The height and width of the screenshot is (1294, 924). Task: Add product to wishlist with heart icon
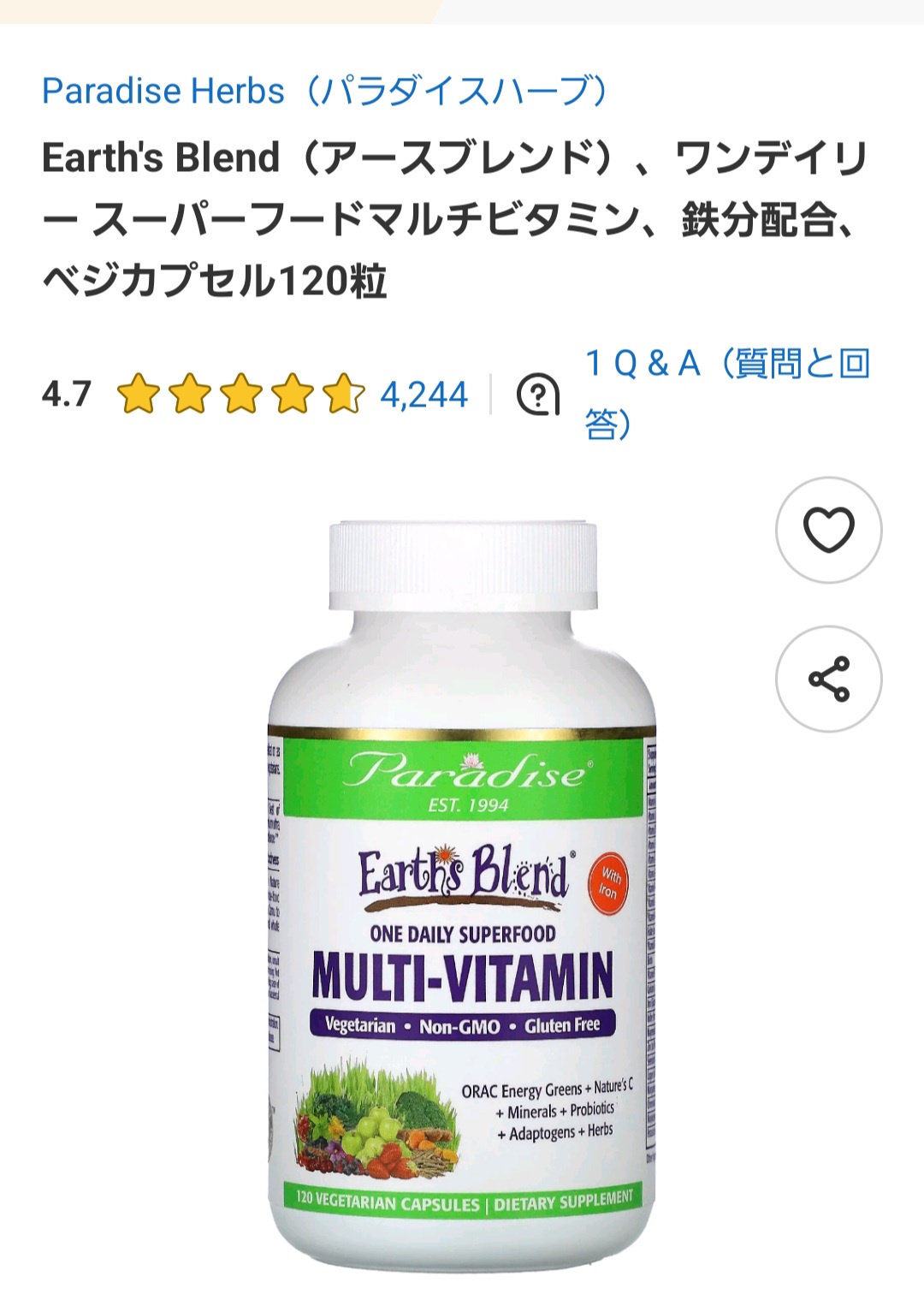point(828,530)
